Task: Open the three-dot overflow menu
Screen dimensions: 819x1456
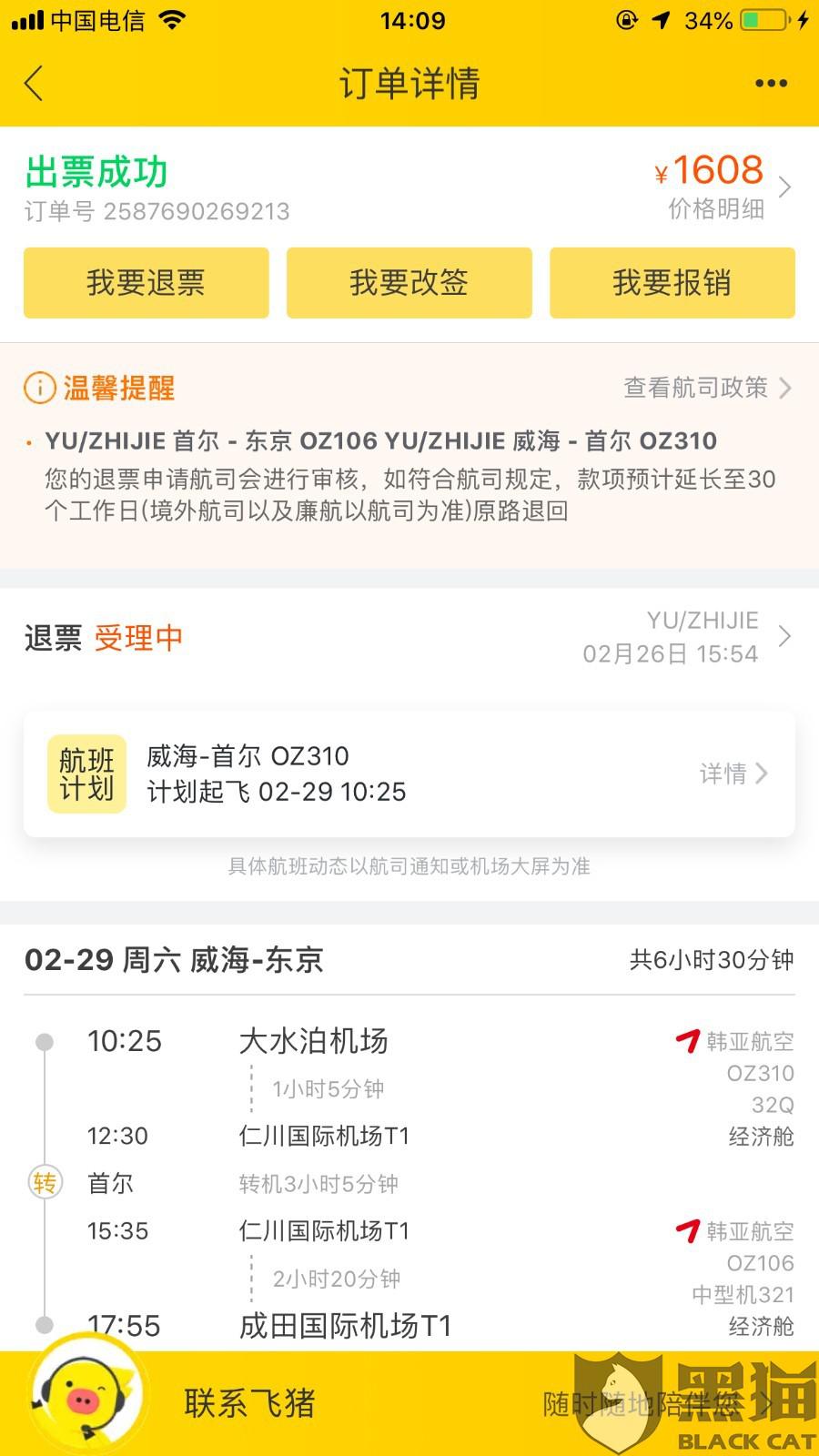Action: 771,84
